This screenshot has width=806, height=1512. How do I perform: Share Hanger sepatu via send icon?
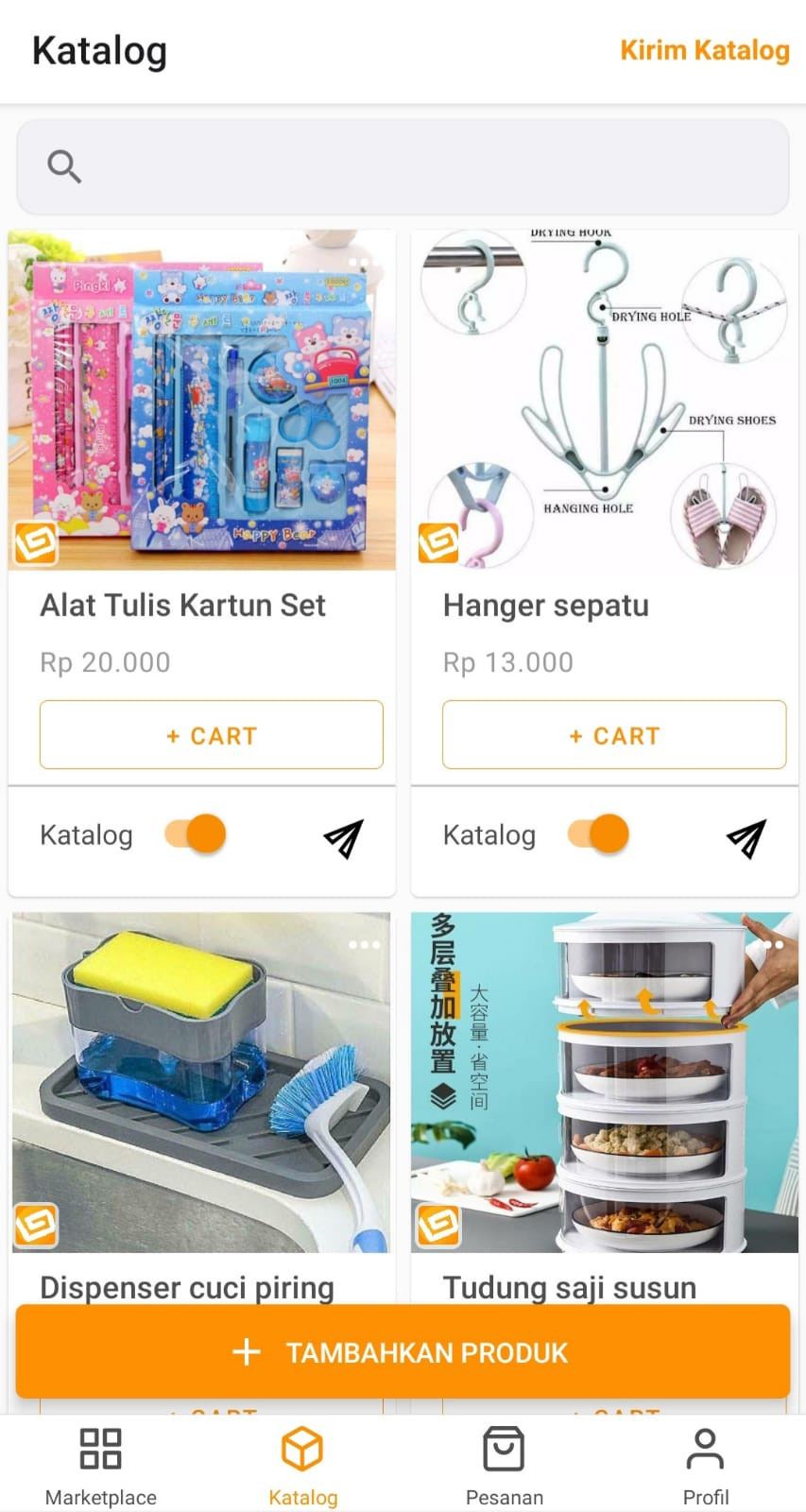coord(746,837)
